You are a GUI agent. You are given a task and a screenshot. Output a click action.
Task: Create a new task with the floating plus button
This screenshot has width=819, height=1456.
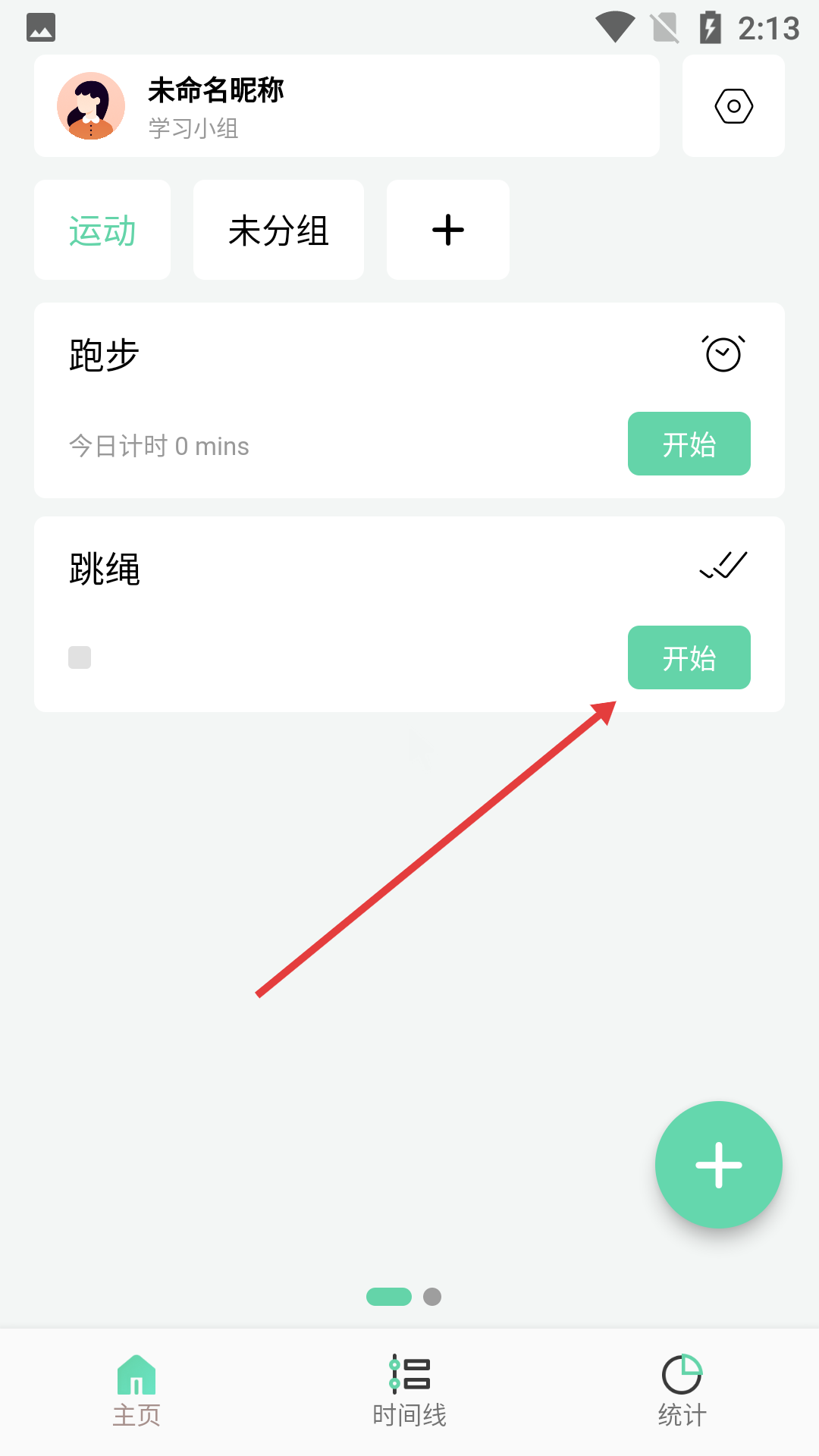pos(719,1165)
